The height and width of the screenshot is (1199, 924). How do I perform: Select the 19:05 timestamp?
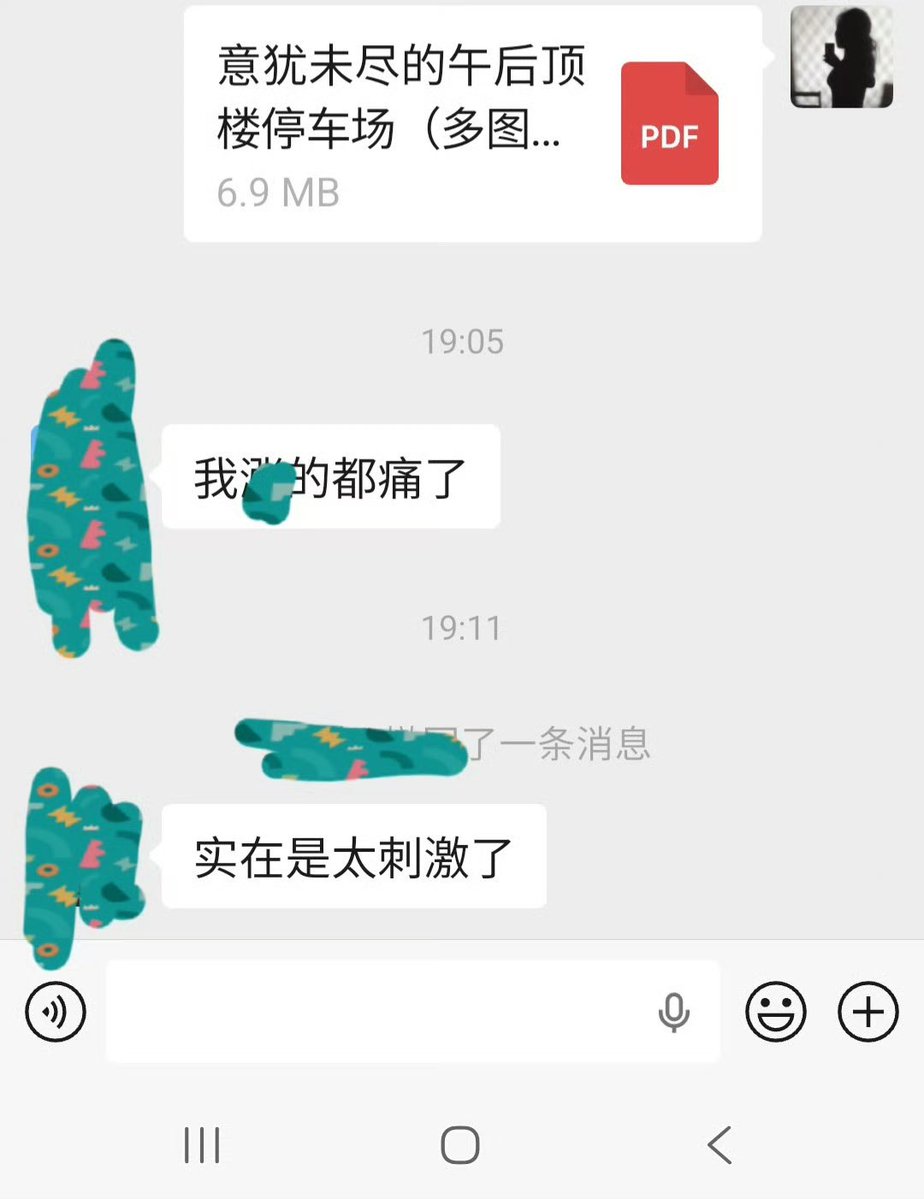tap(461, 341)
